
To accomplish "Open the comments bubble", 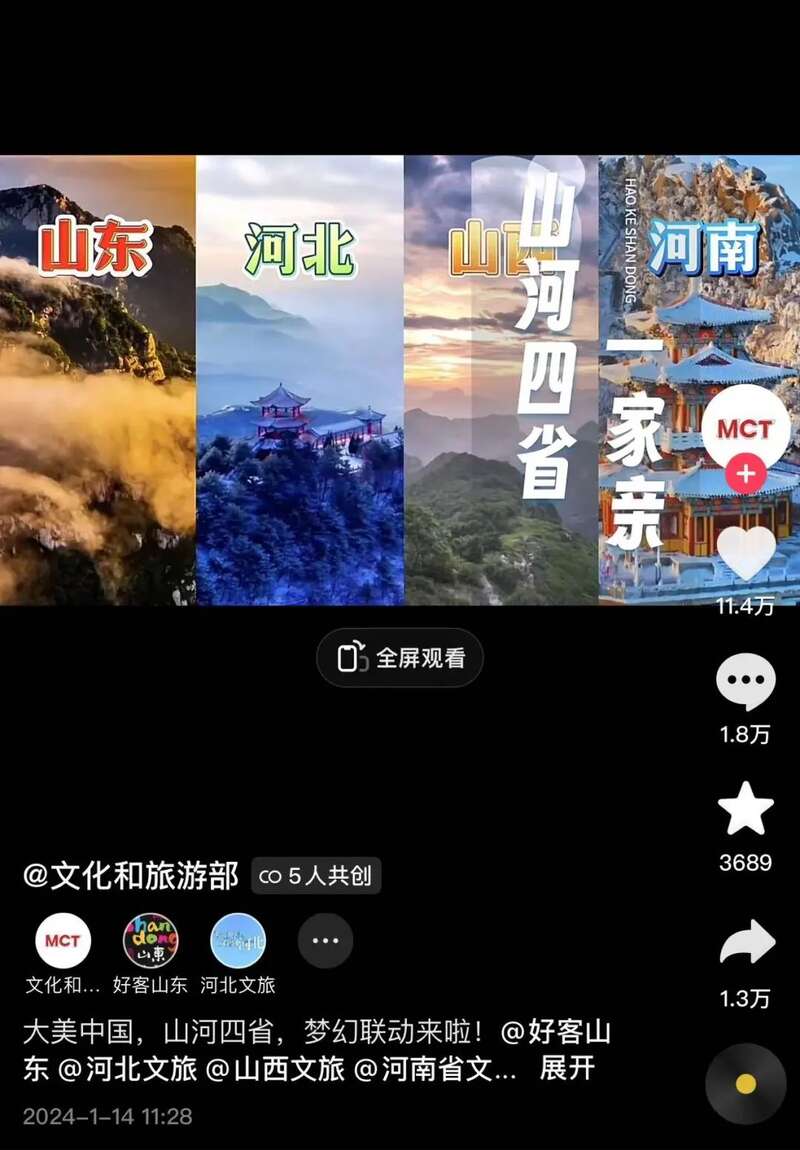I will click(746, 682).
